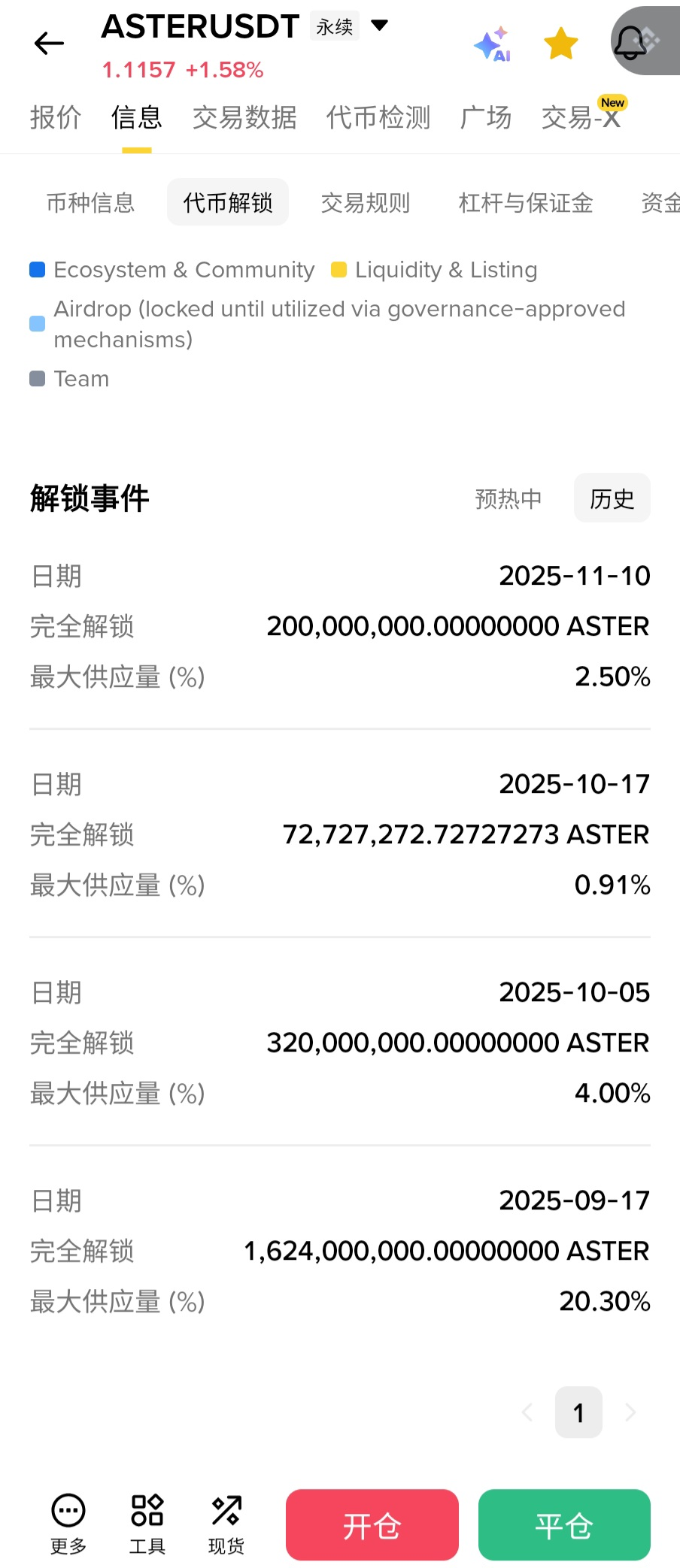
Task: Tap page number 1
Action: coord(578,1412)
